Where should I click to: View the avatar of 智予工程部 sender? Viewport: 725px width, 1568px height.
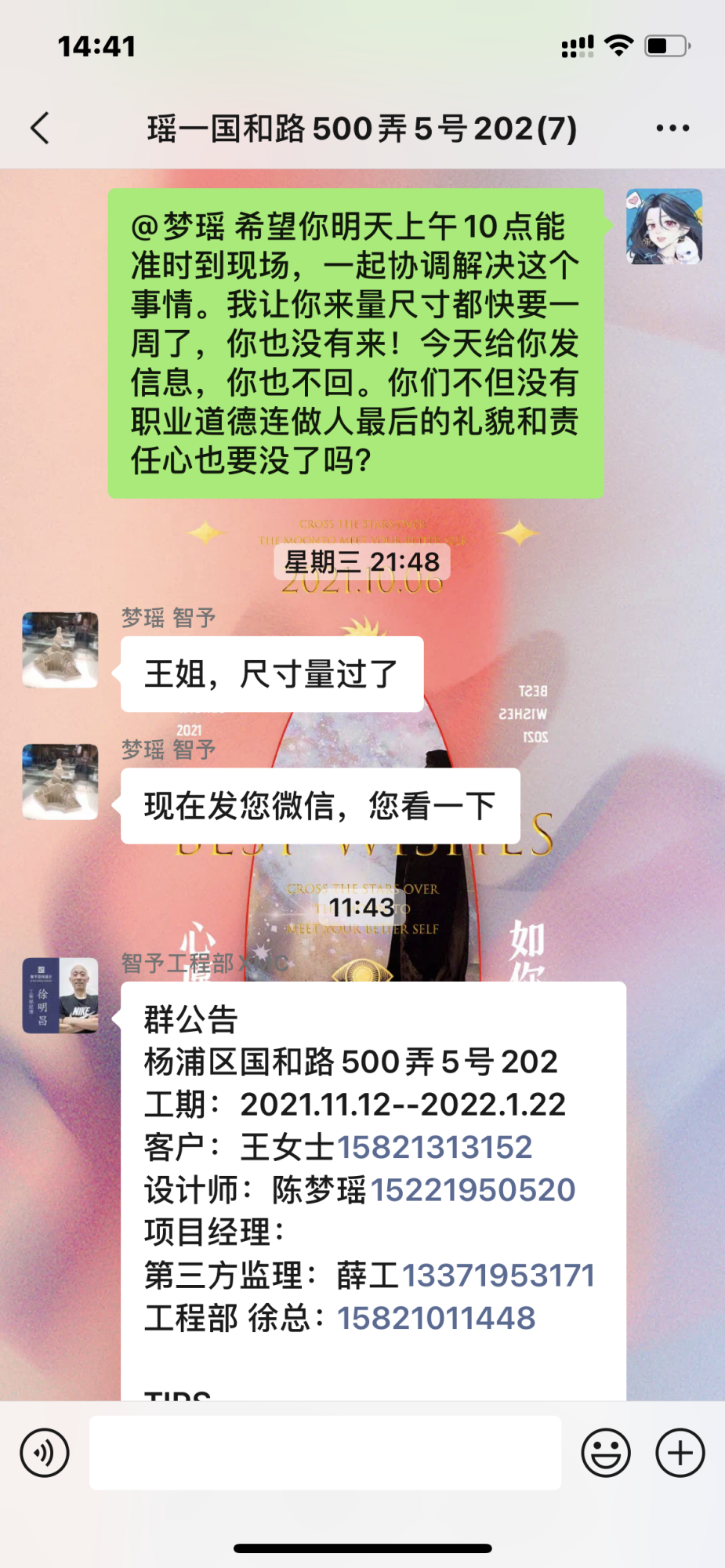pos(60,995)
